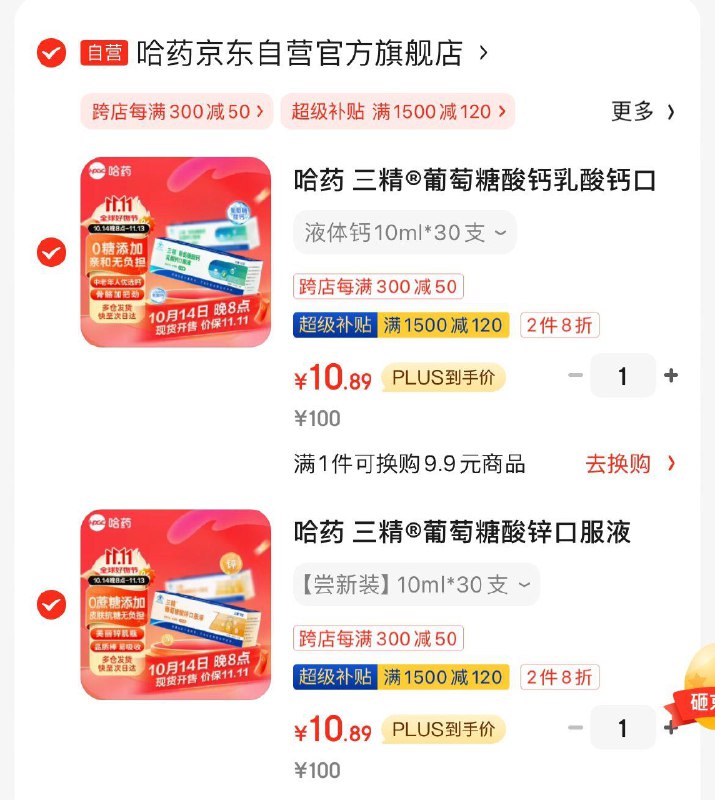This screenshot has width=715, height=800.
Task: Open the 葡萄糖酸锌口服液 product image
Action: (176, 604)
